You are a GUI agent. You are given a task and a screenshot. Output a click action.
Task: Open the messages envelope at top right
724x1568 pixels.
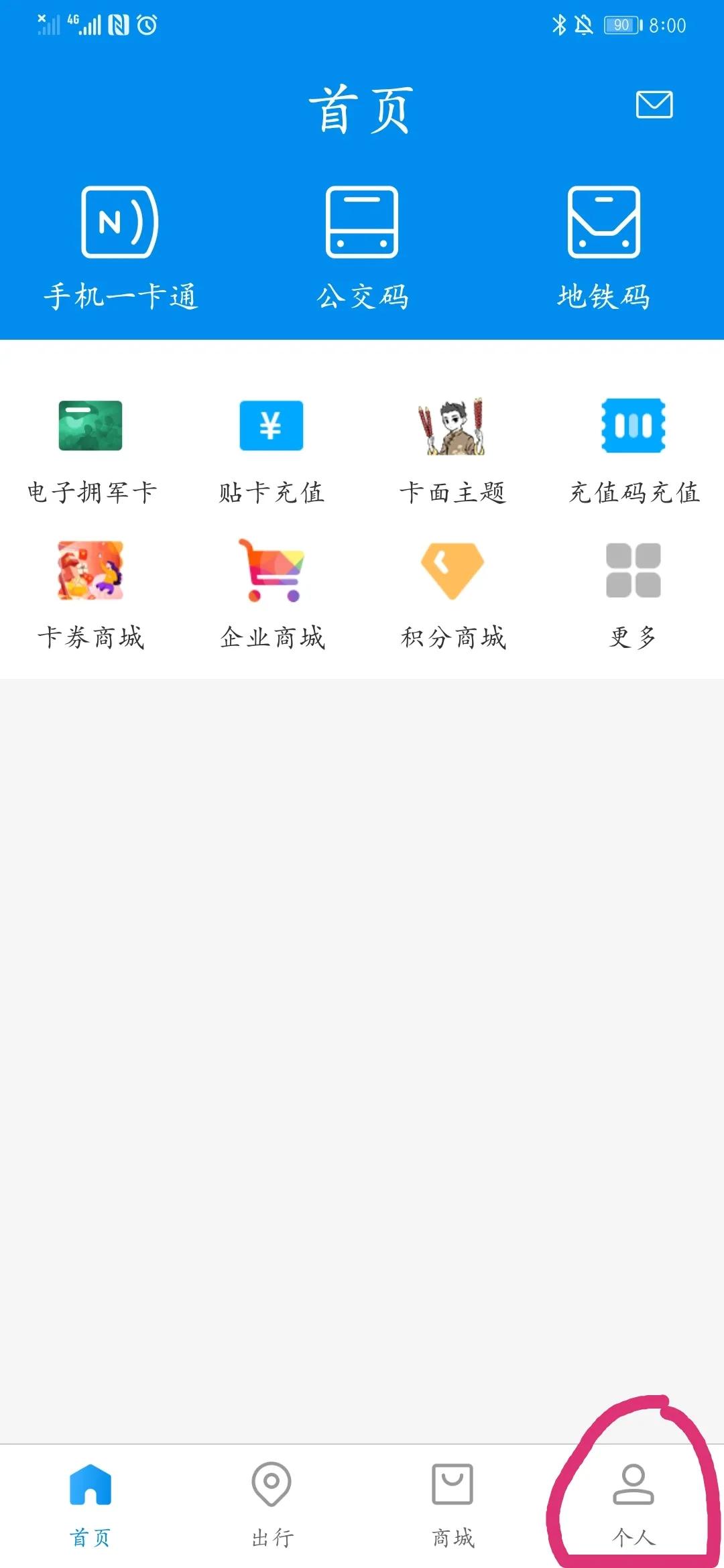pyautogui.click(x=654, y=105)
